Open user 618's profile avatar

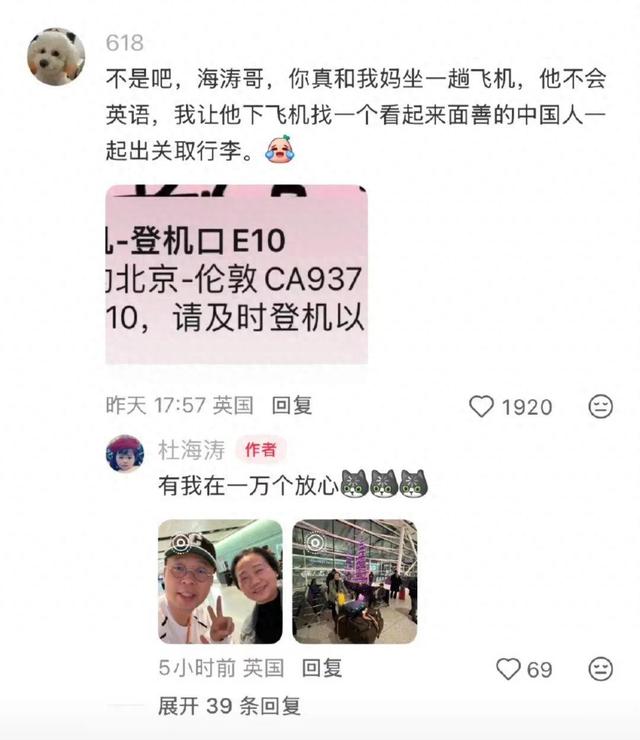click(x=56, y=56)
